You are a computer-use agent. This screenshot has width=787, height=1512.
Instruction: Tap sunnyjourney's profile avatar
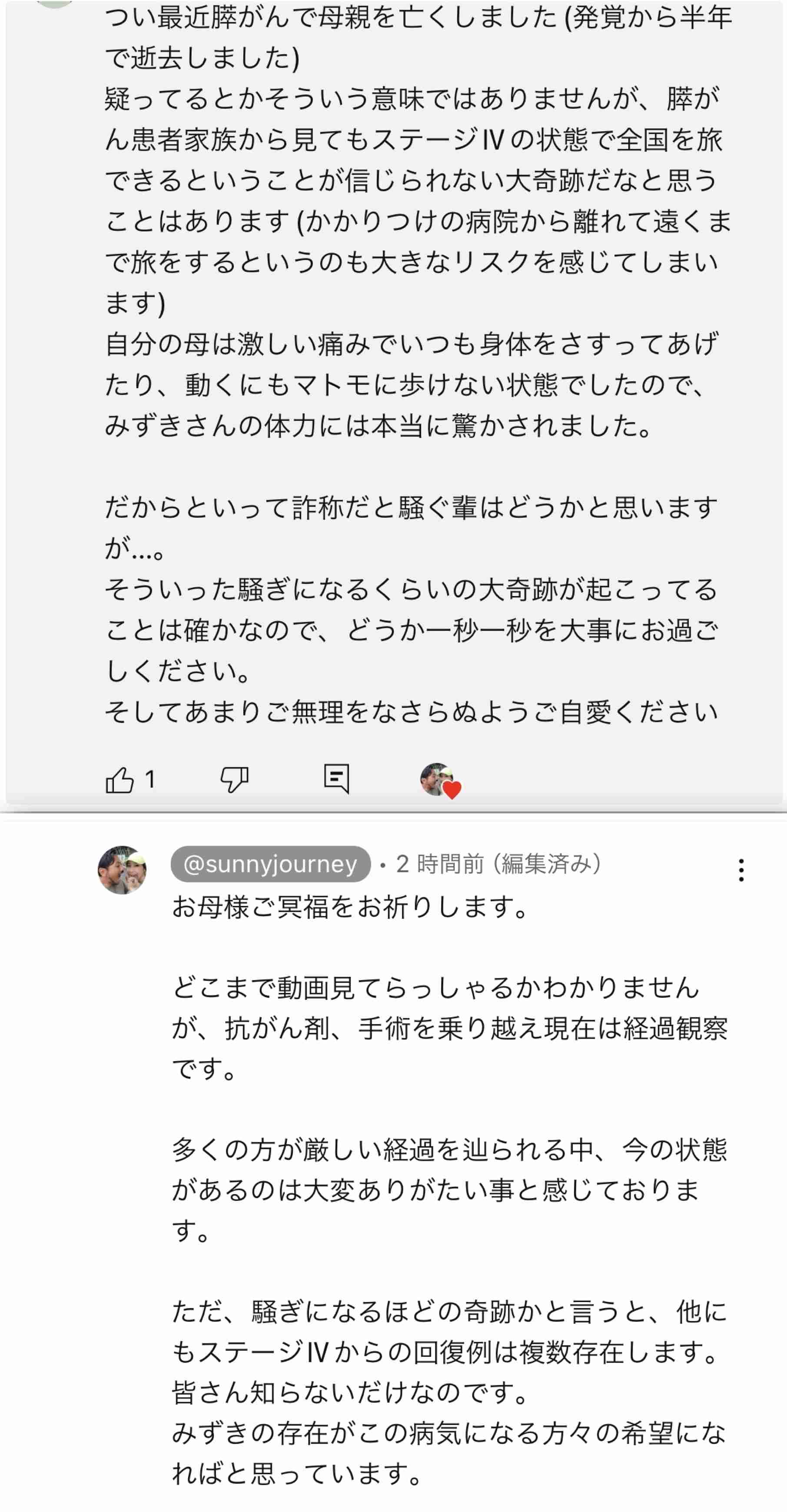(x=122, y=870)
